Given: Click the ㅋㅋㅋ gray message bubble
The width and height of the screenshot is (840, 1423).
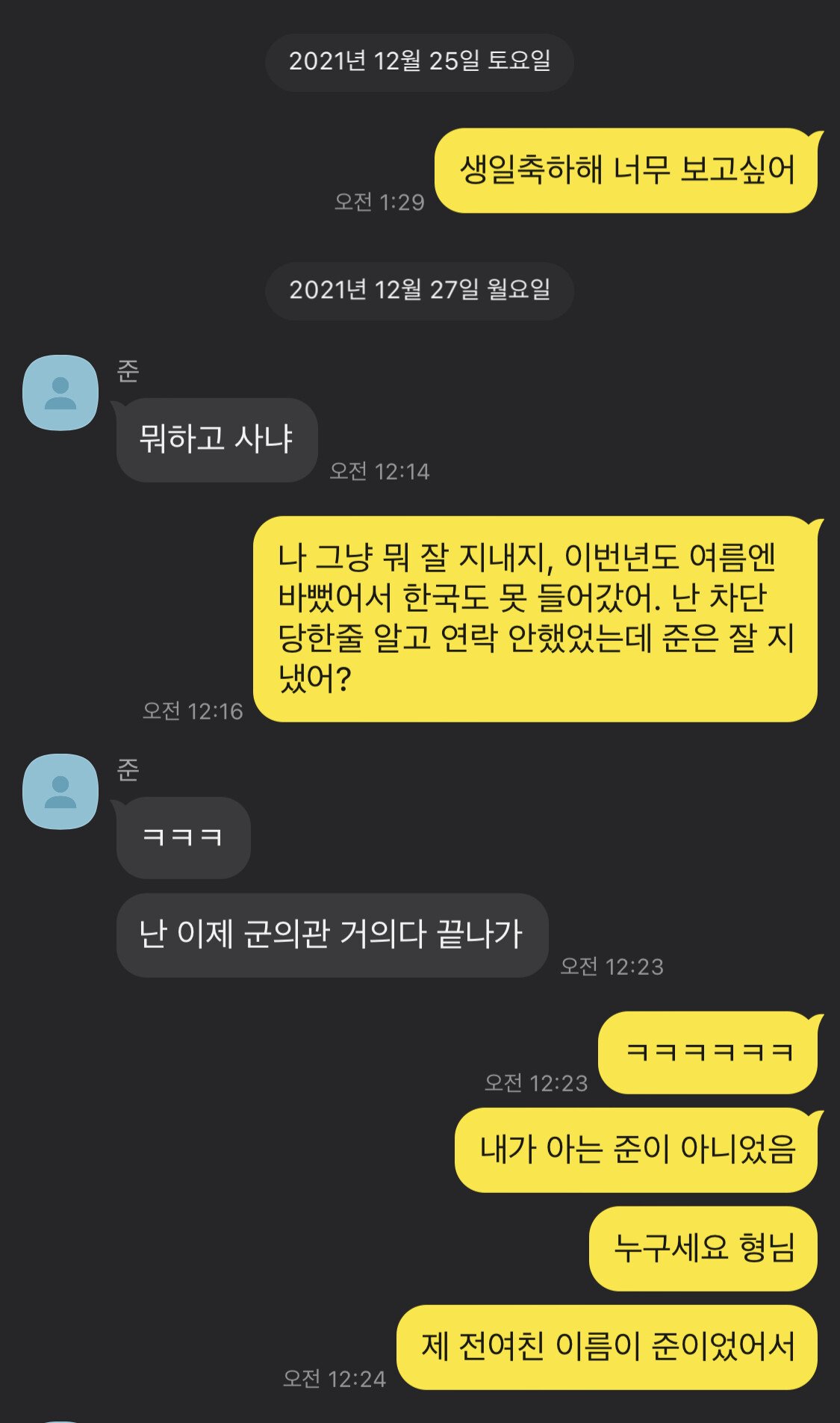Looking at the screenshot, I should 183,837.
